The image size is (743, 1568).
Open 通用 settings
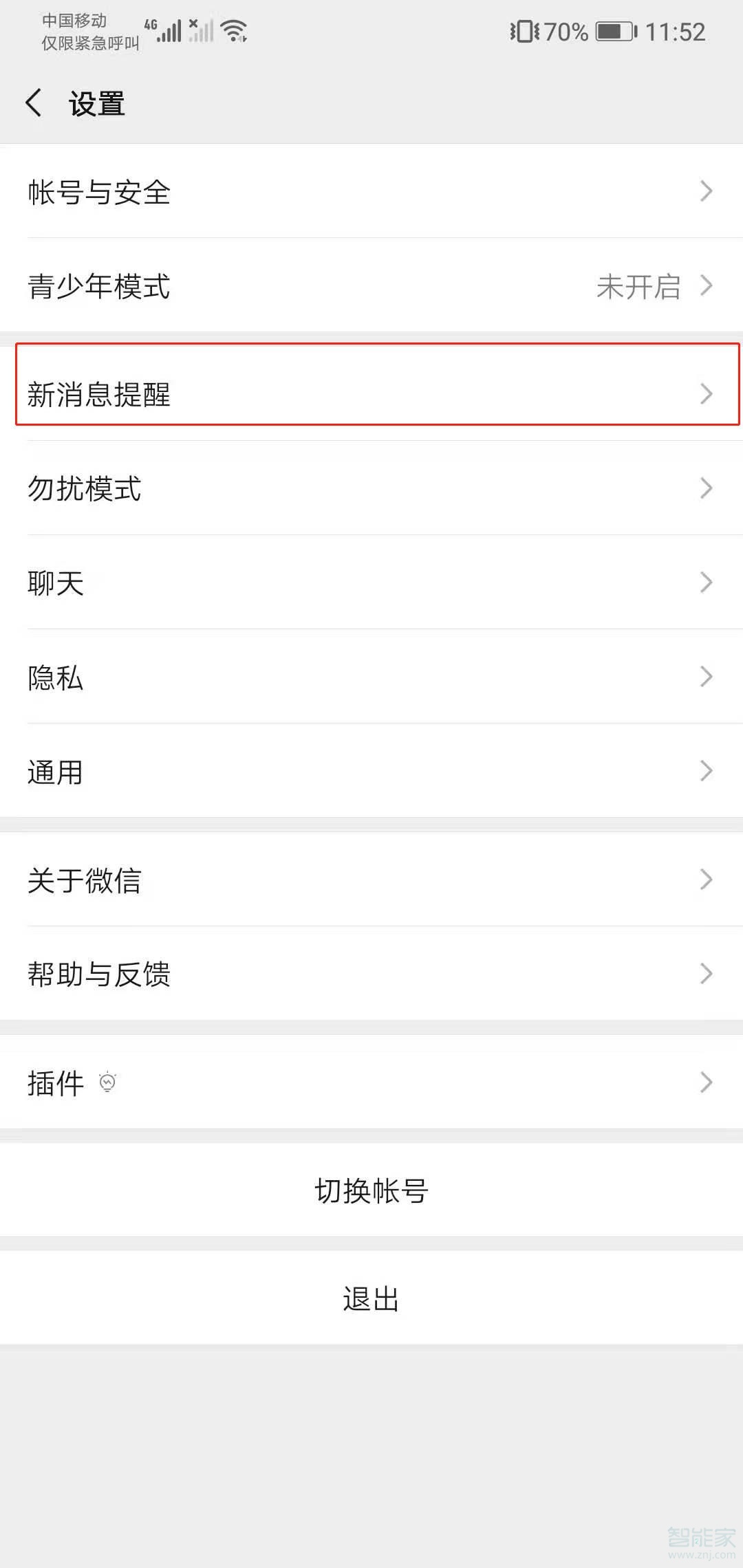tap(371, 770)
